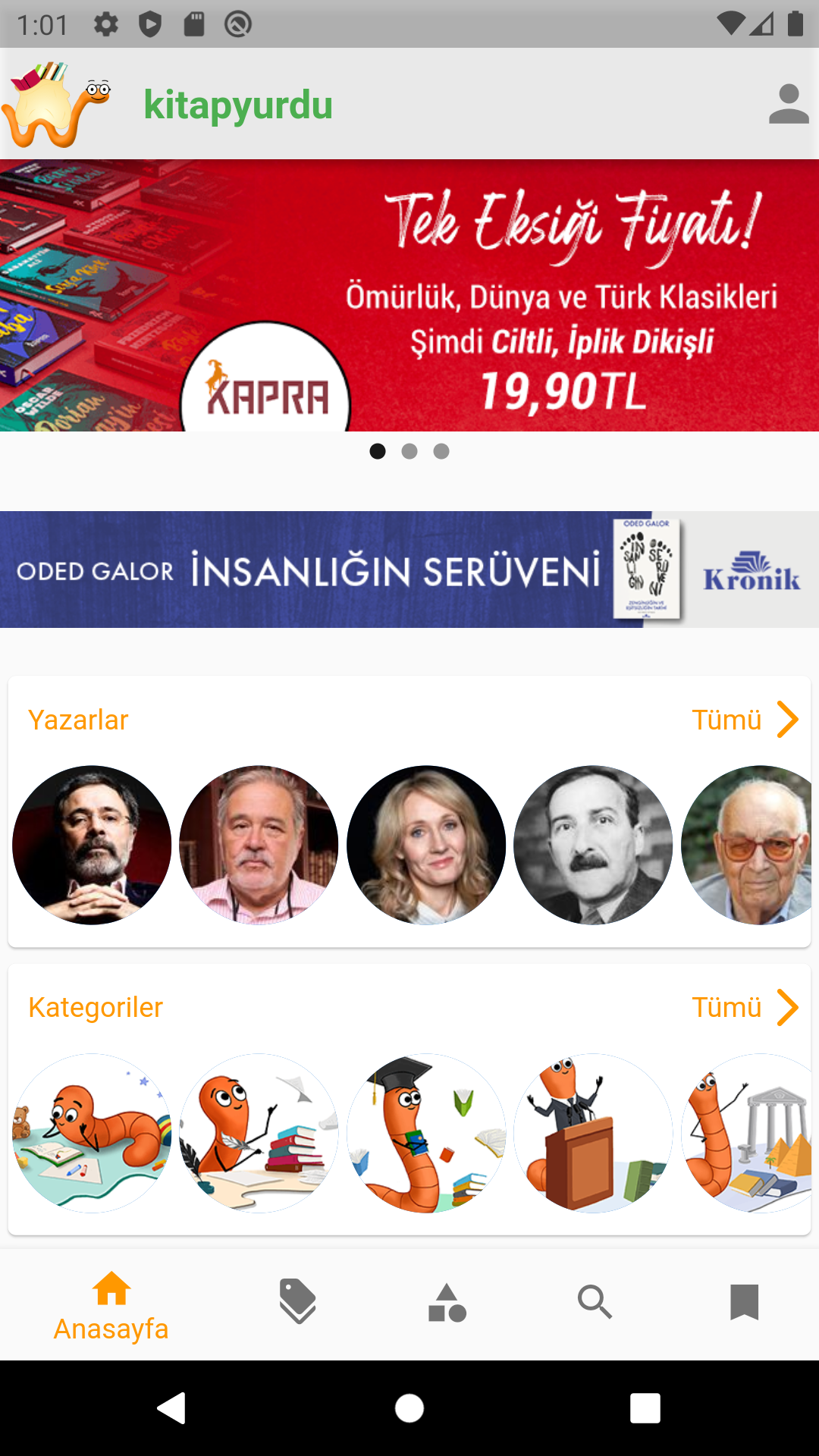Select the author in pink striped shirt
Image resolution: width=819 pixels, height=1456 pixels.
point(259,845)
